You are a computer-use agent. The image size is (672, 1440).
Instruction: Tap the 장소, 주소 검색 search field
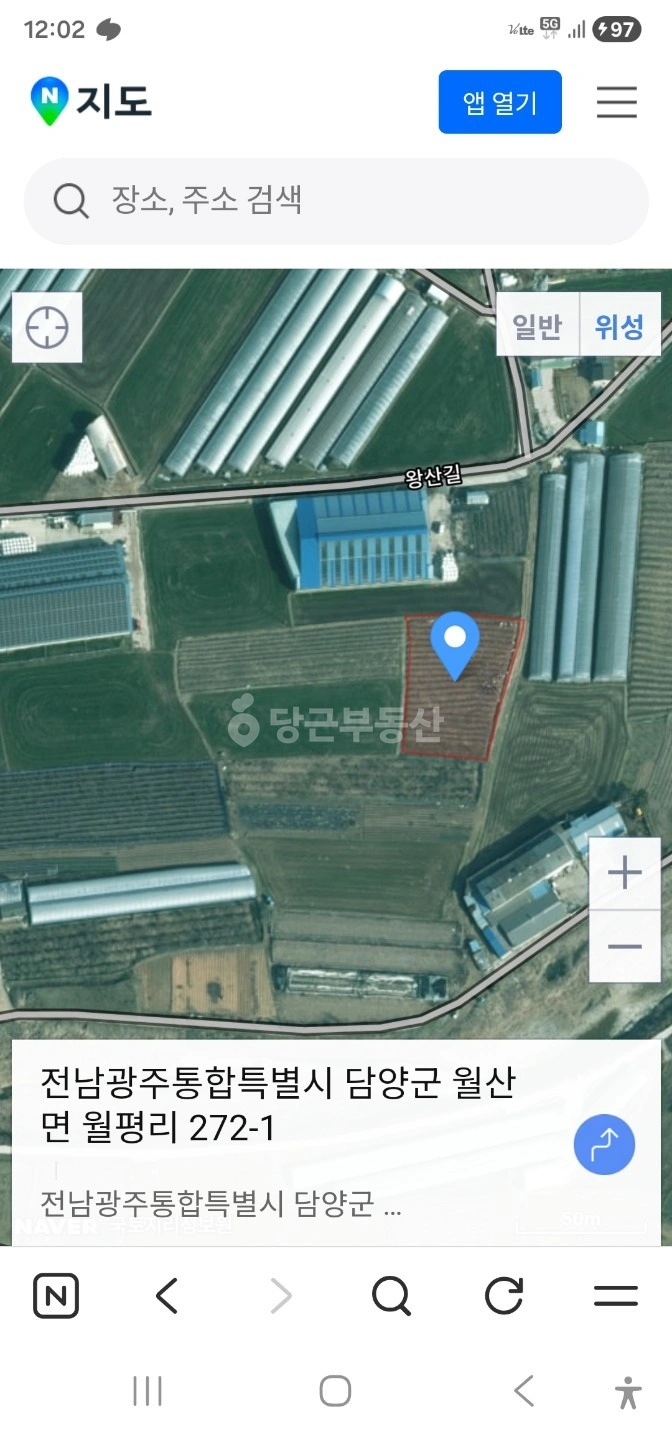[336, 201]
